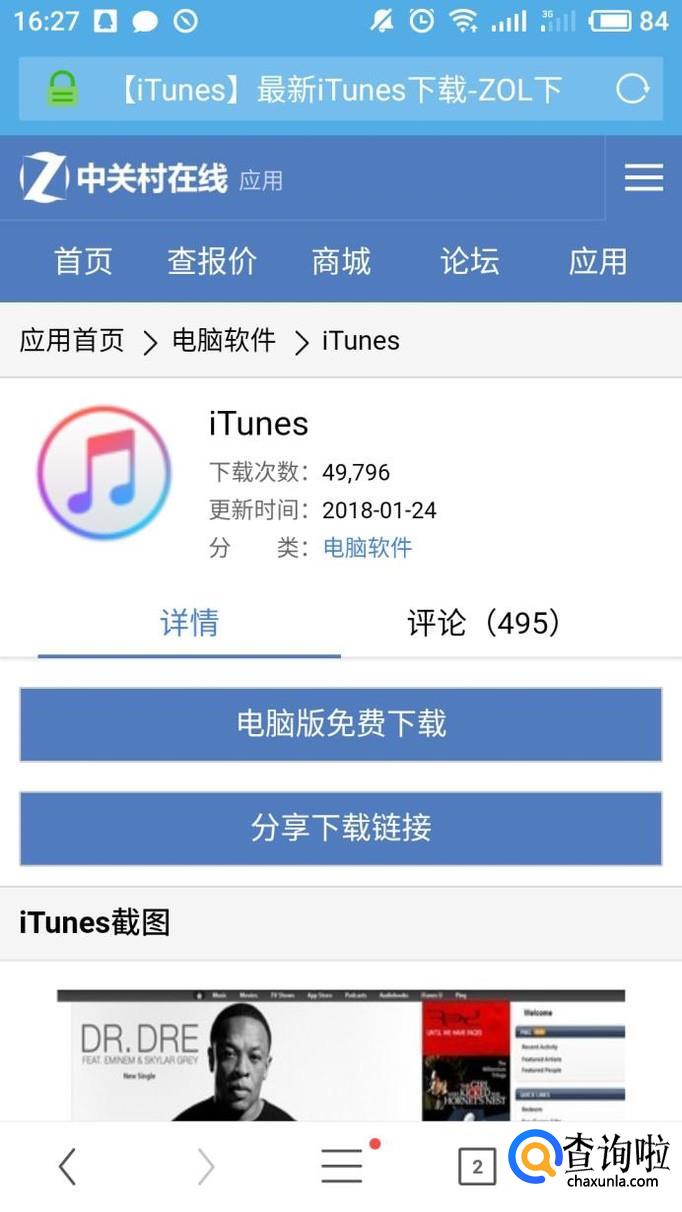The image size is (682, 1212).
Task: Open the browser's bottom menu button
Action: coord(341,1166)
